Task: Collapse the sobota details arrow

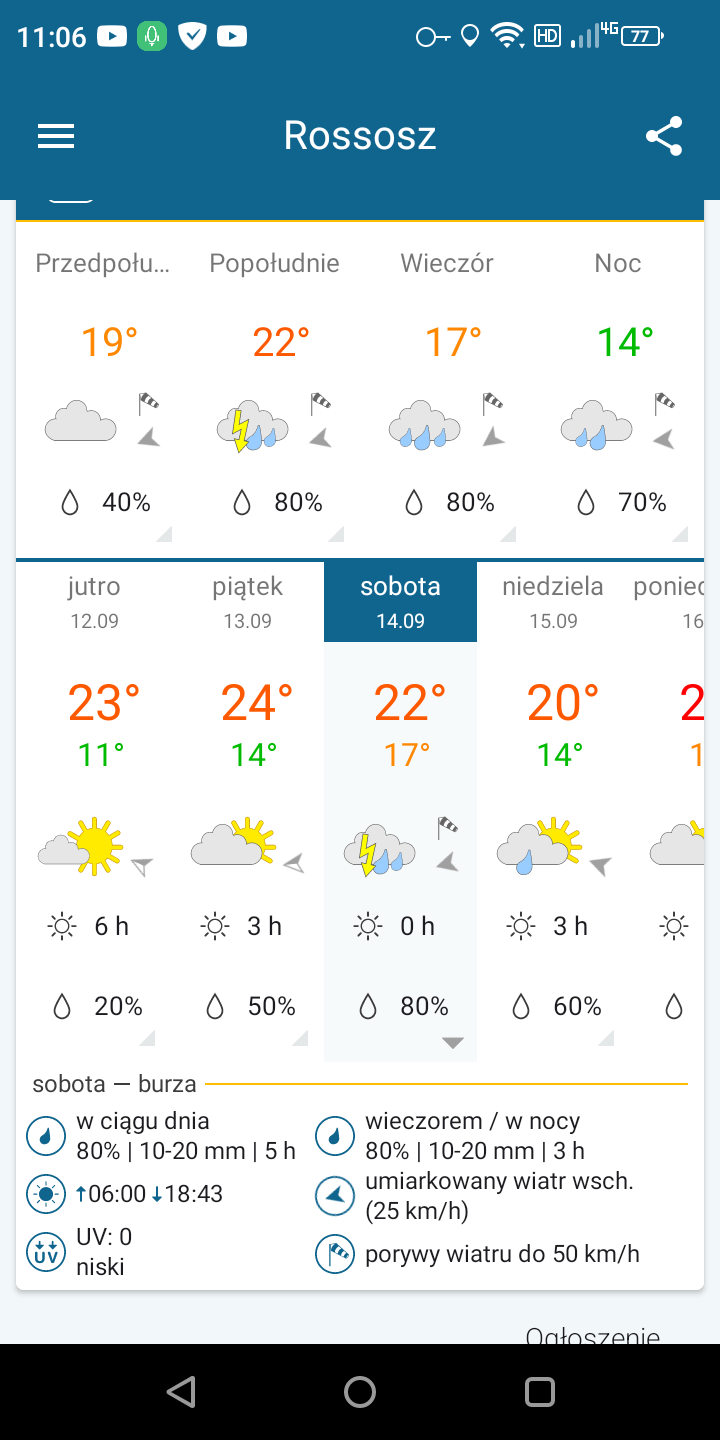Action: click(x=453, y=1043)
